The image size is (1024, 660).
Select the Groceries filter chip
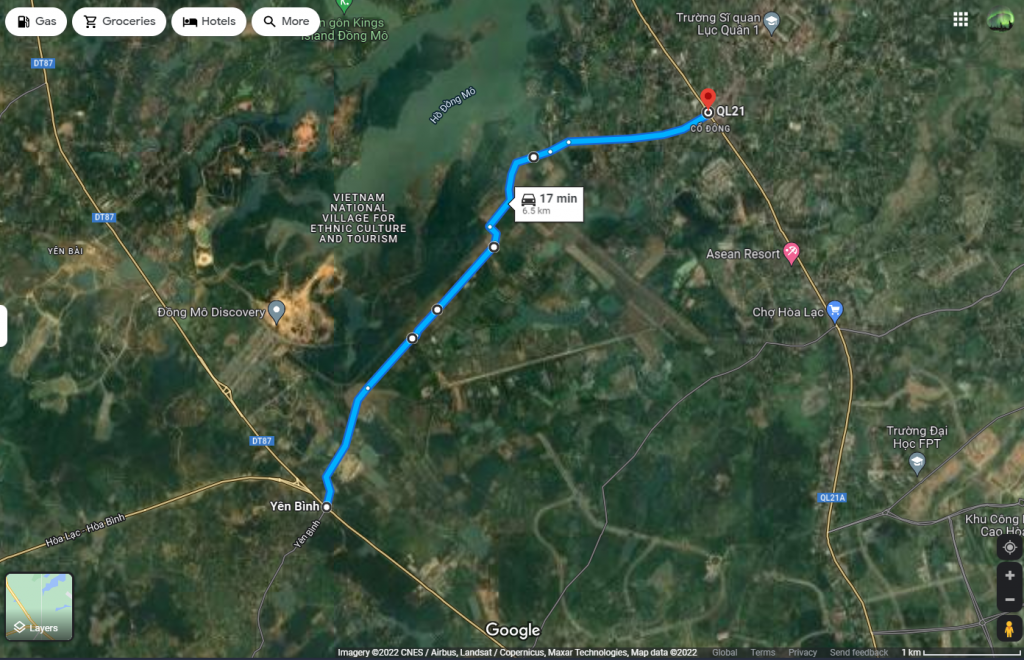[119, 21]
